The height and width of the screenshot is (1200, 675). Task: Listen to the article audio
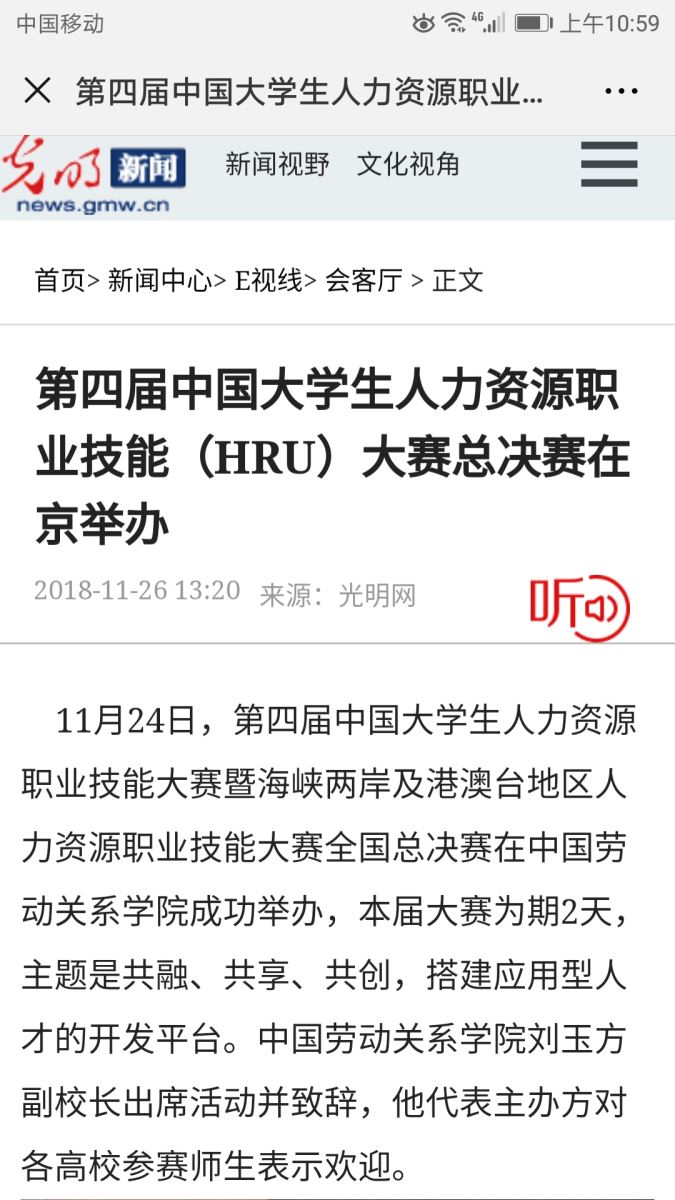(x=580, y=607)
